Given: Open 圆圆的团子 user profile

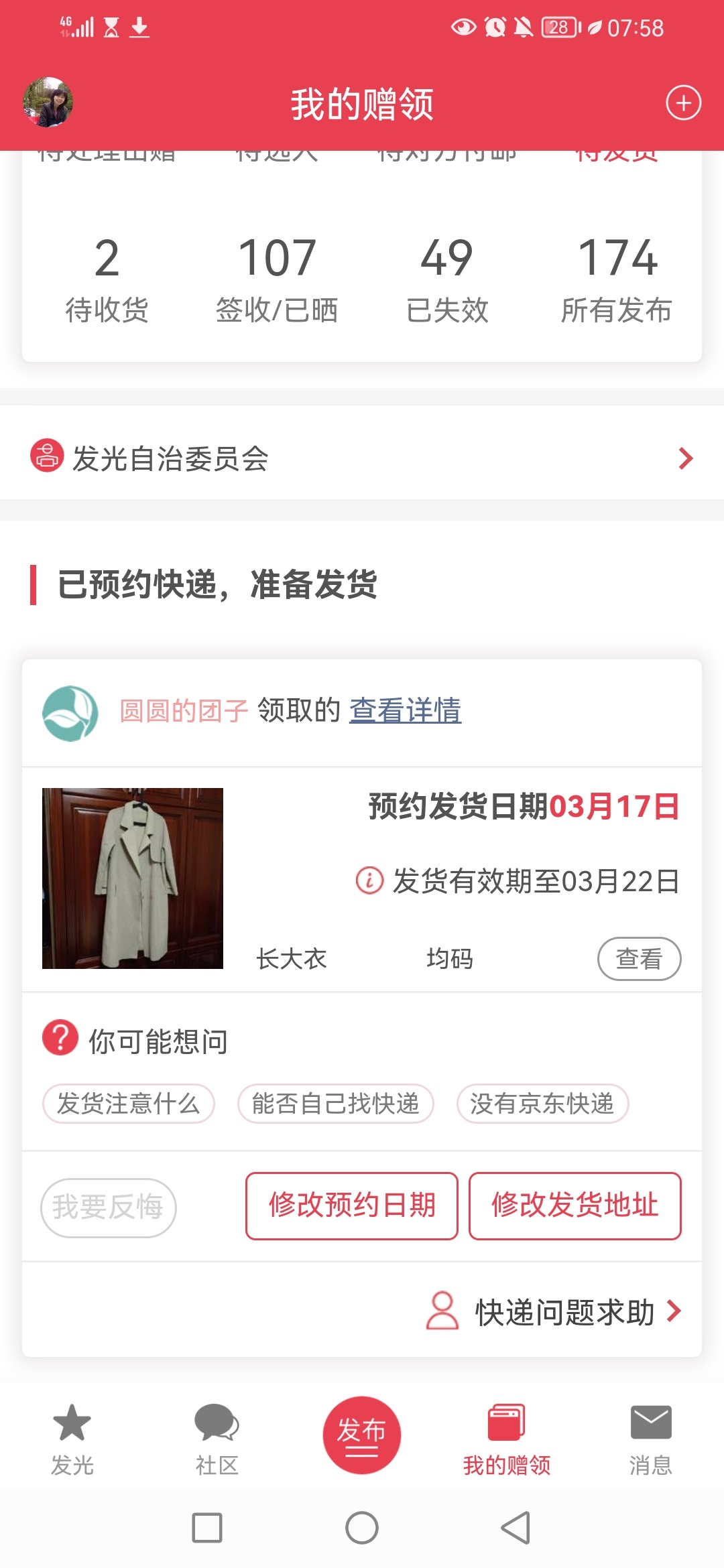Looking at the screenshot, I should pyautogui.click(x=183, y=711).
